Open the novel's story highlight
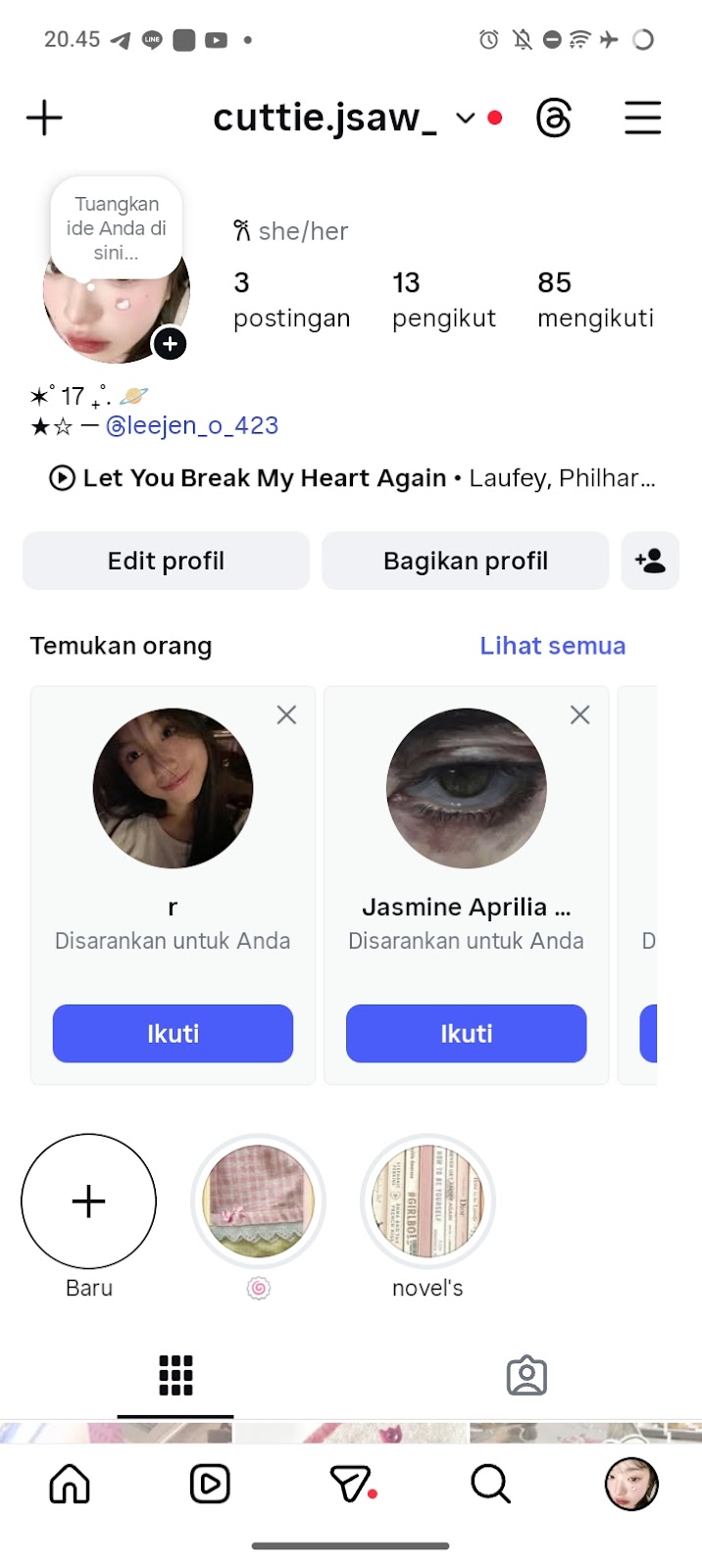 click(427, 1201)
